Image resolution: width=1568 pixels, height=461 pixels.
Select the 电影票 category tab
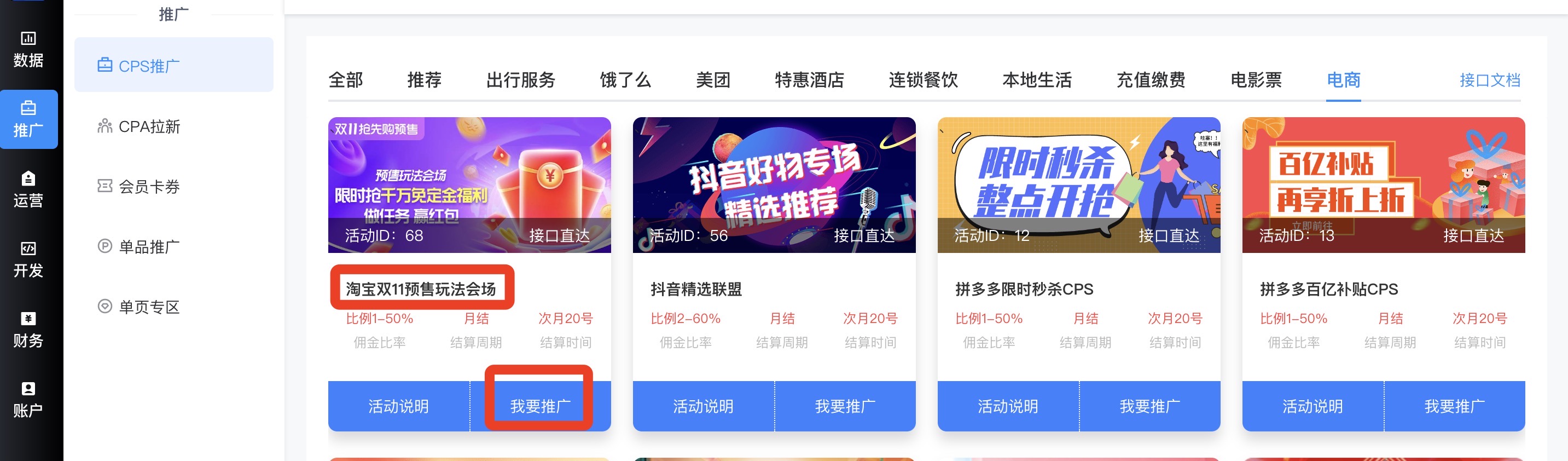pyautogui.click(x=1256, y=80)
